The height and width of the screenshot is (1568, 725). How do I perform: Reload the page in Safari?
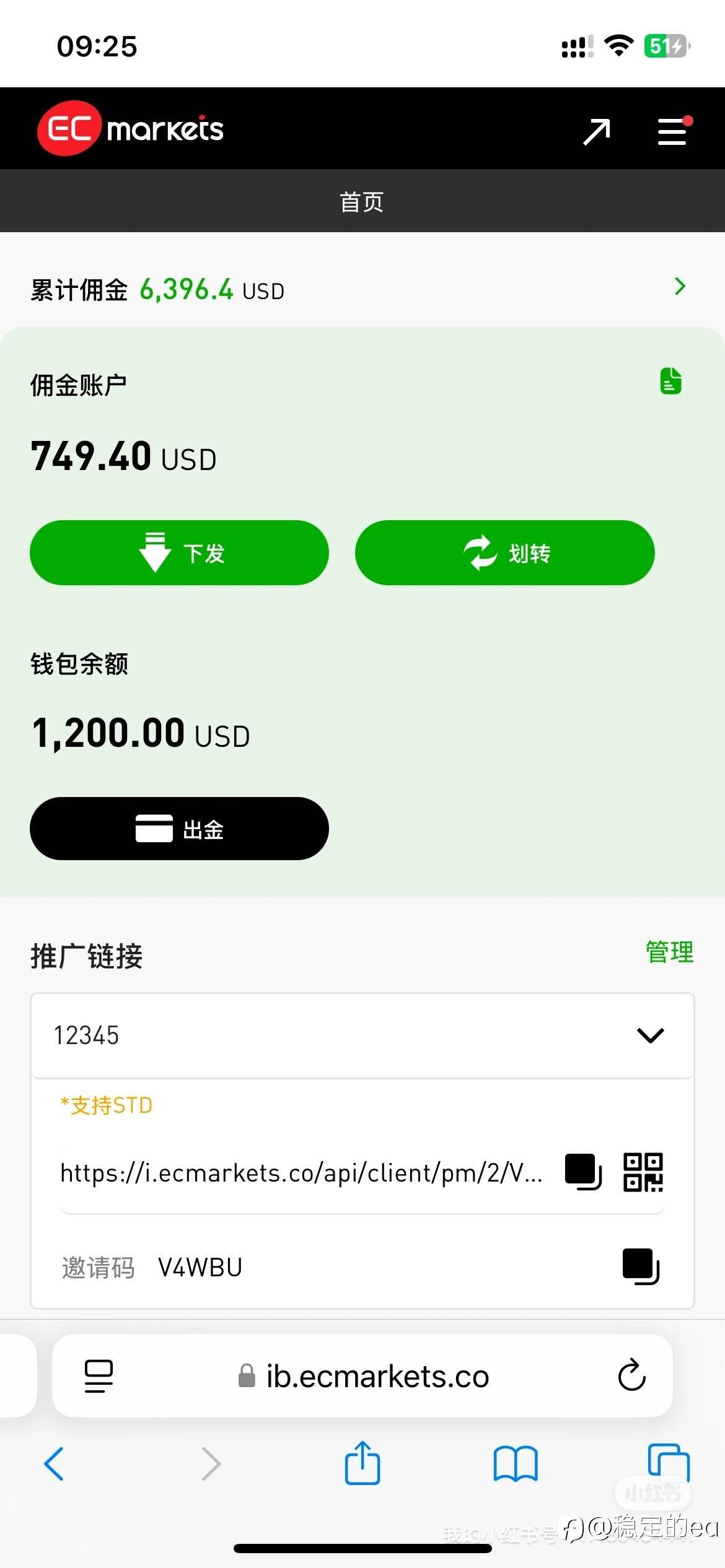coord(632,1375)
